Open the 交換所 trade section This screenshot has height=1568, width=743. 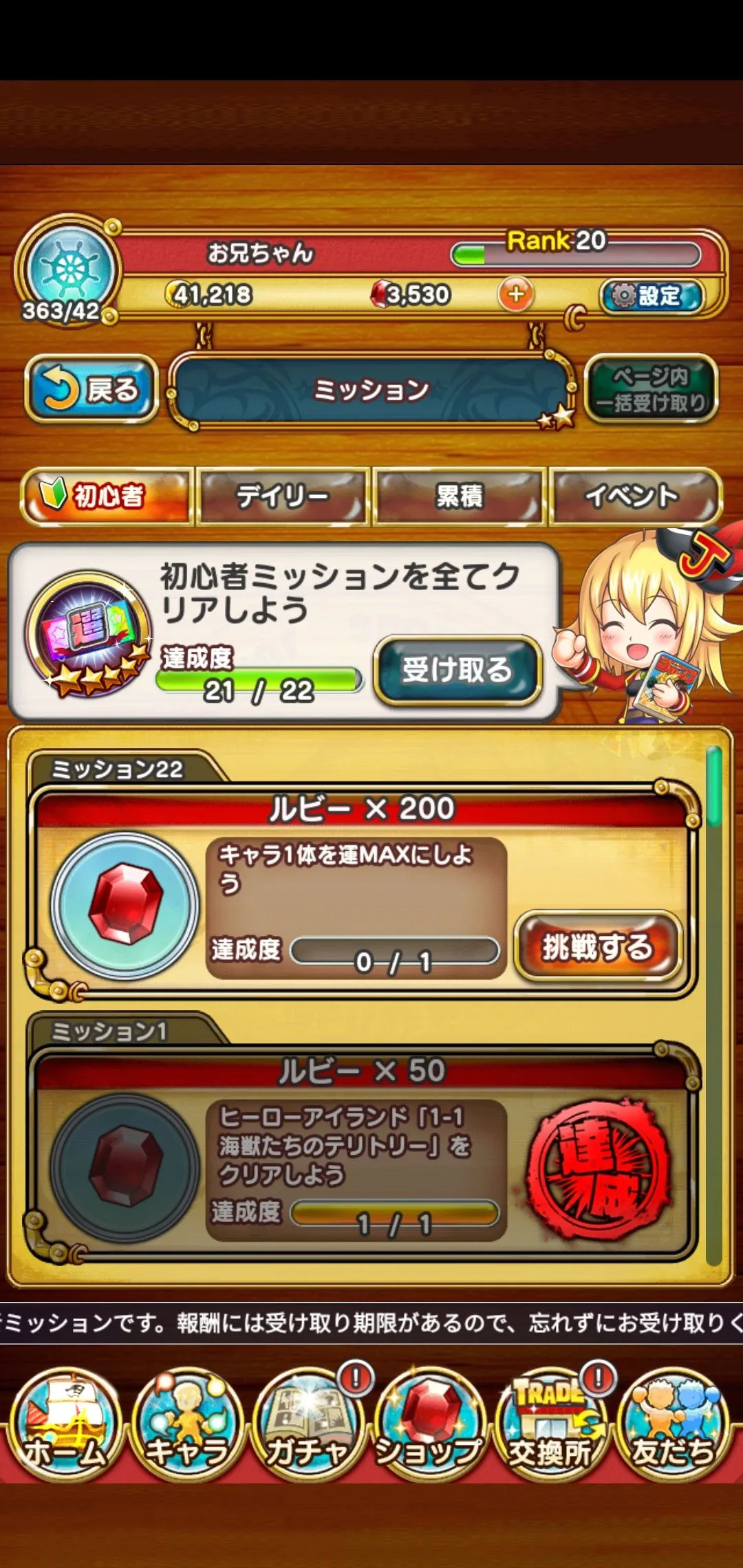click(x=550, y=1425)
